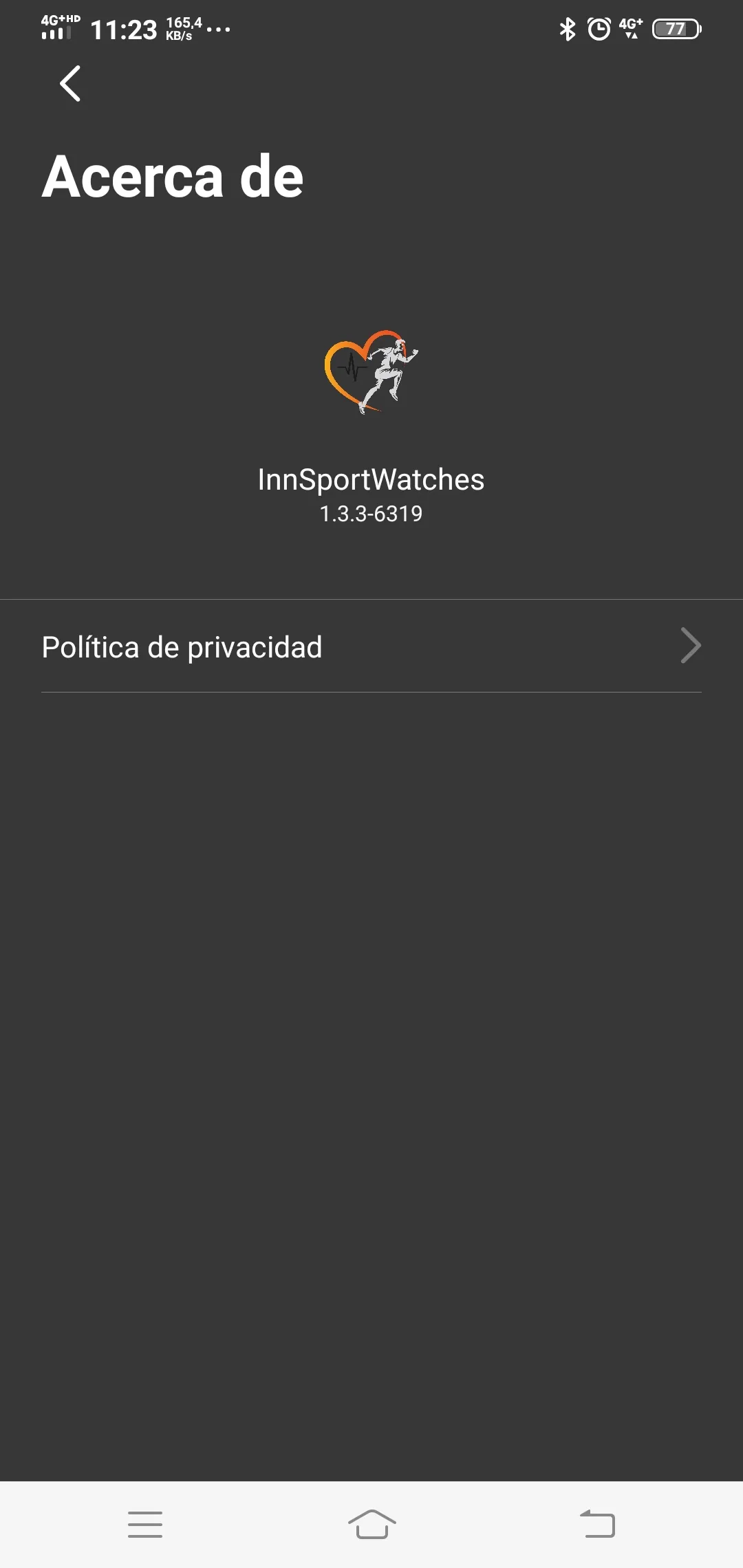
Task: Tap the back chevron above Acerca de
Action: pos(69,84)
